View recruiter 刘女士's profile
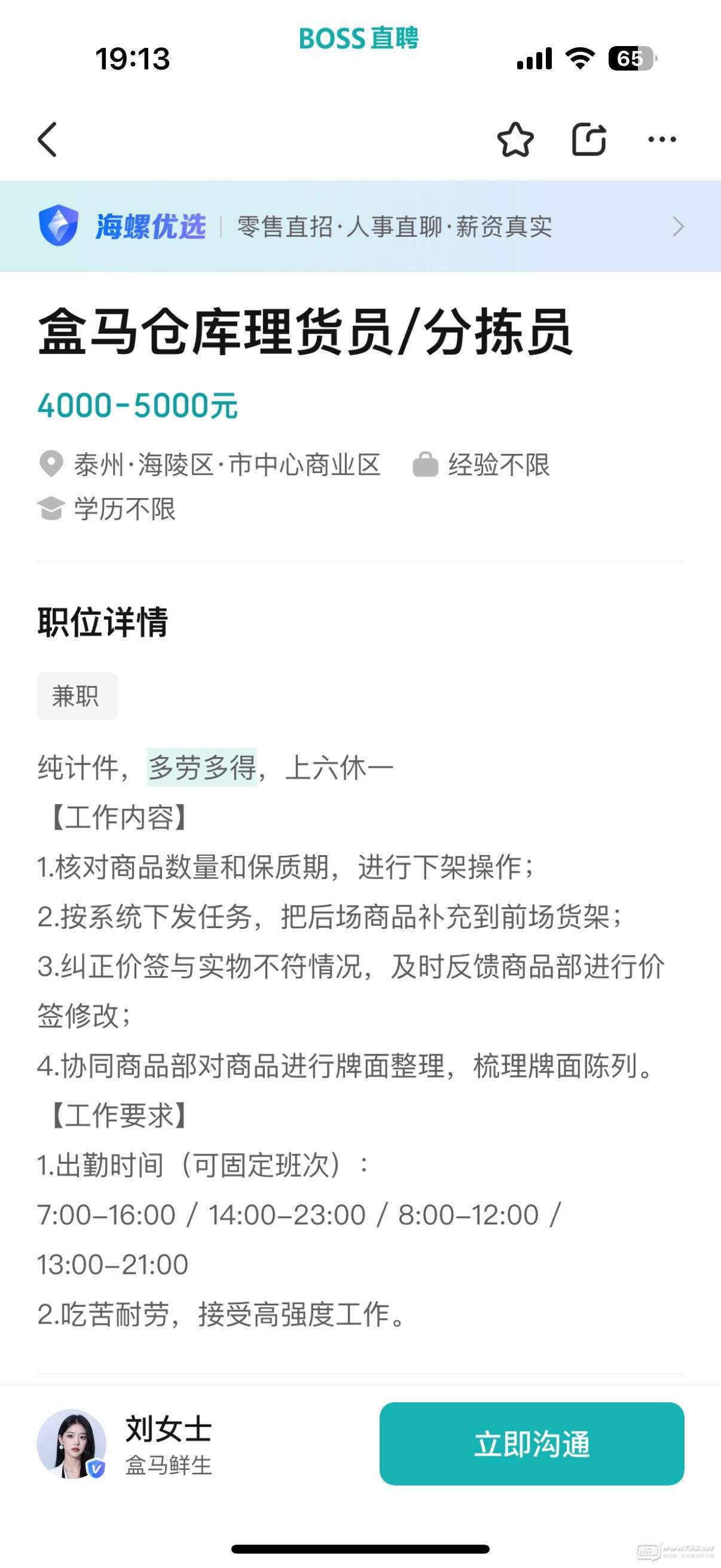The image size is (721, 1568). coord(126,1444)
